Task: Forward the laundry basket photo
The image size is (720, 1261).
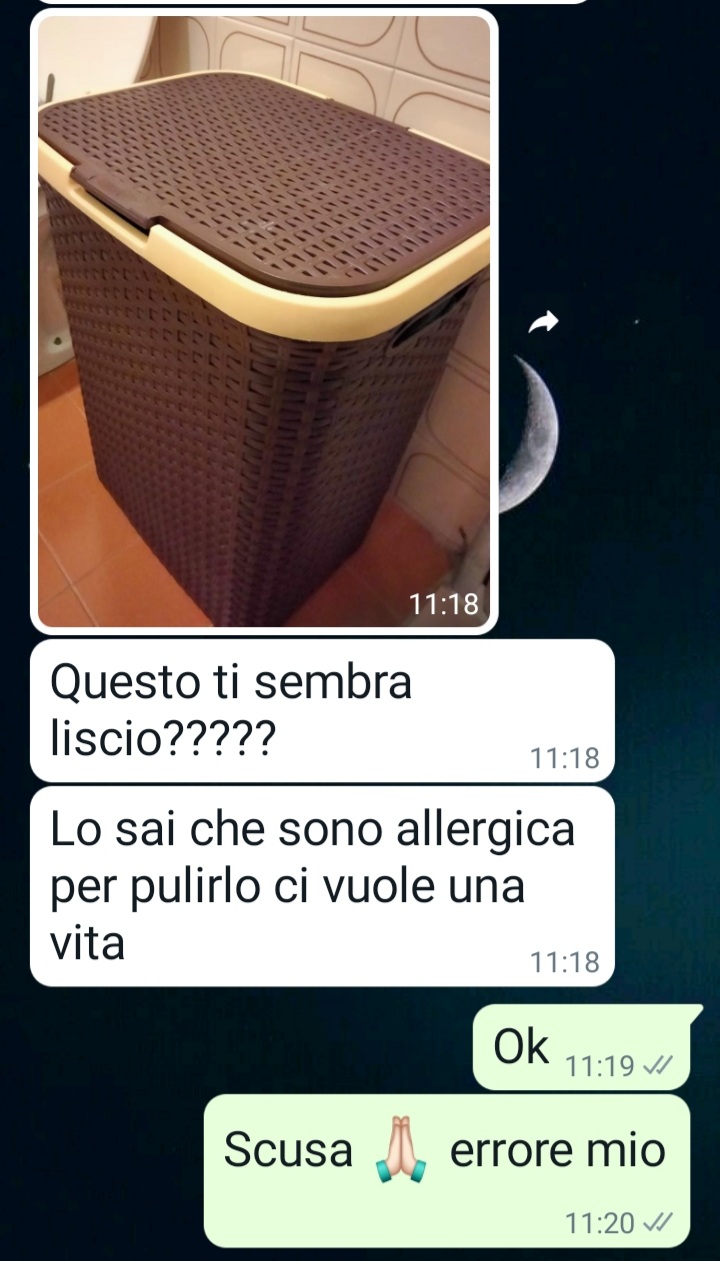Action: point(543,322)
